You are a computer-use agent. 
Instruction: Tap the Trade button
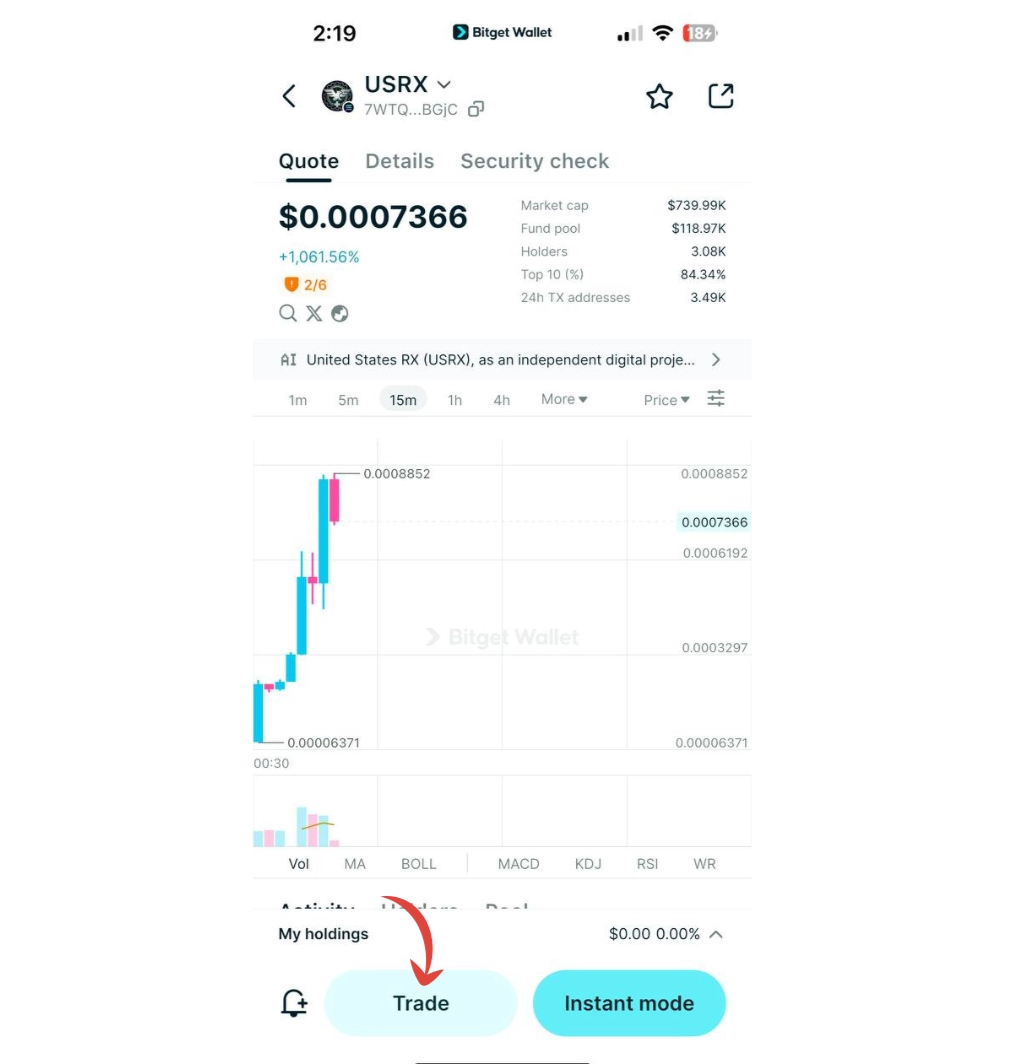(x=420, y=1003)
